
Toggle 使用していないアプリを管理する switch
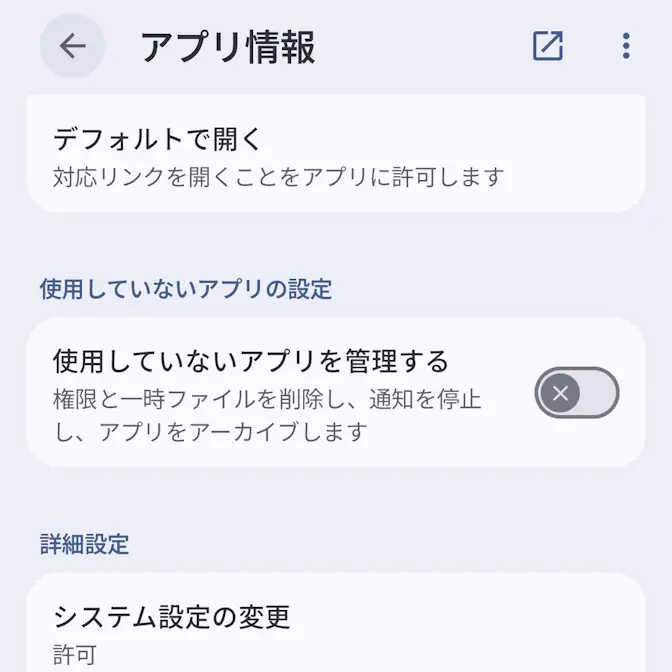click(577, 393)
